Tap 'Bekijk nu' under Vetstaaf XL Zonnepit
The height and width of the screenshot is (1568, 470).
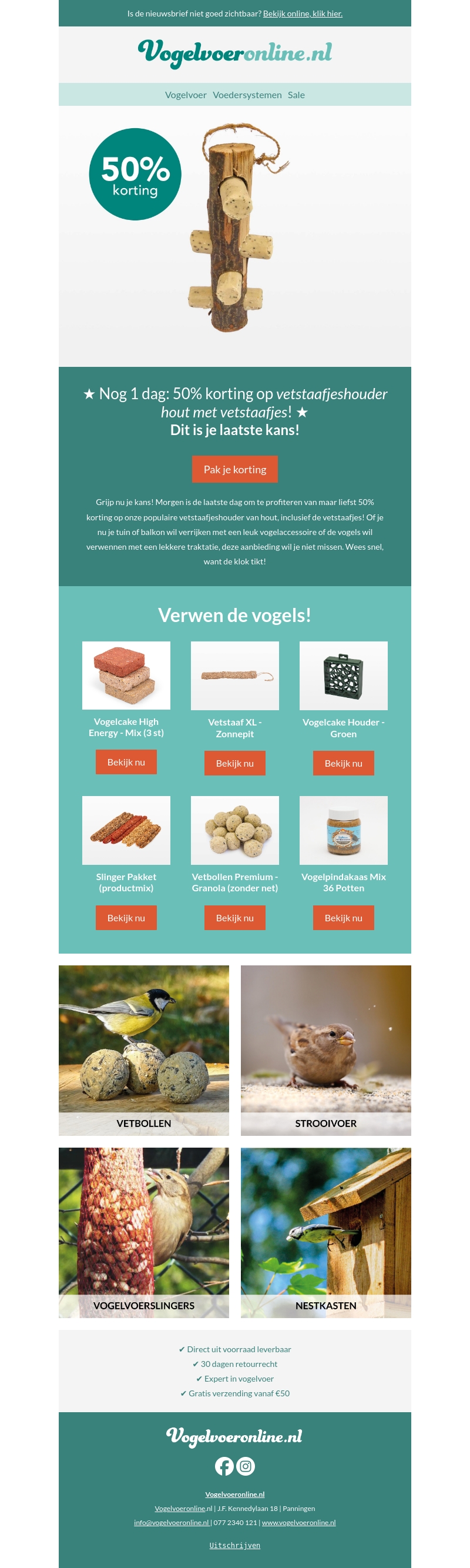234,763
